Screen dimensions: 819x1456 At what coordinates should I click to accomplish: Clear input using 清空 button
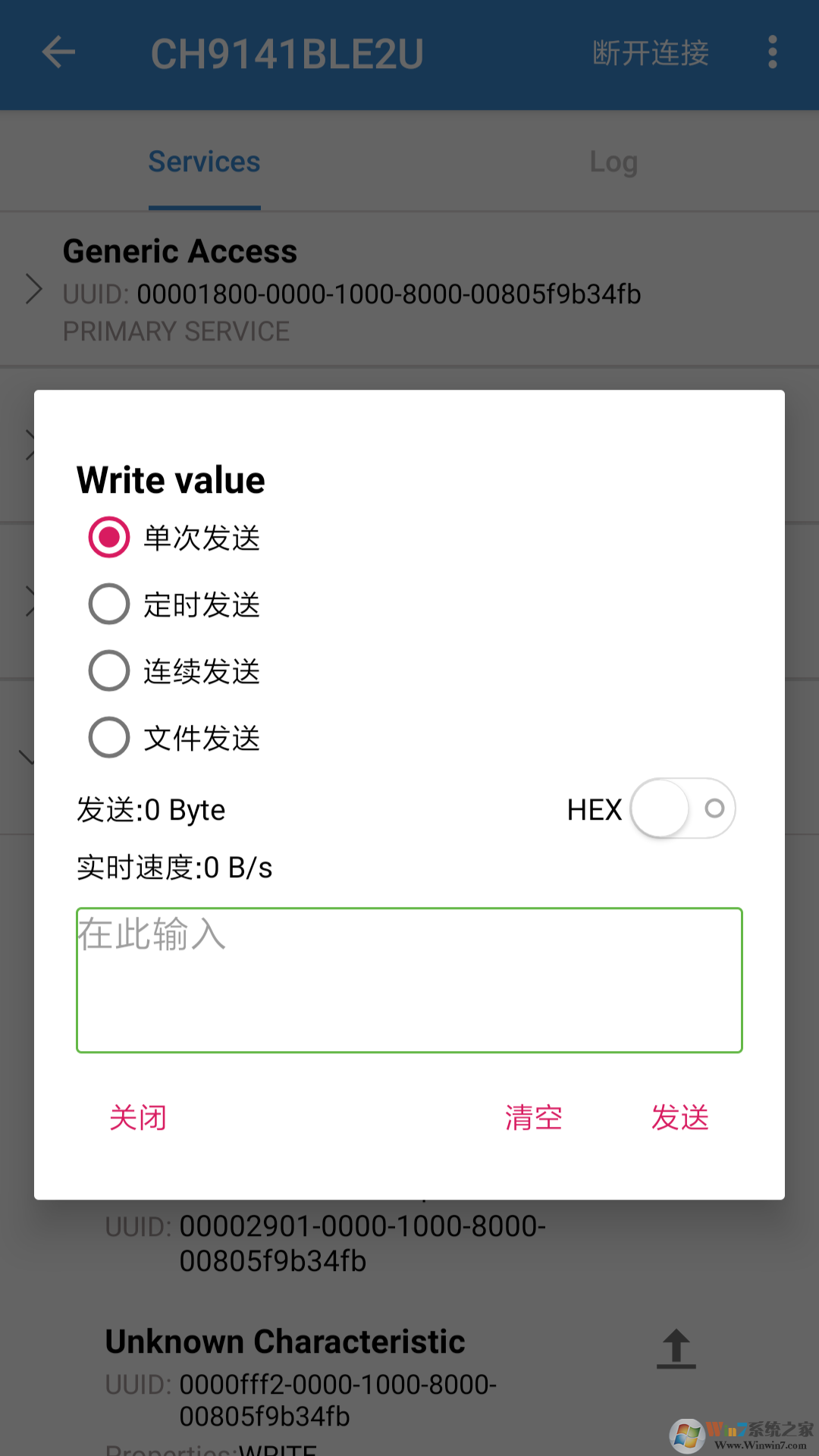point(533,1118)
